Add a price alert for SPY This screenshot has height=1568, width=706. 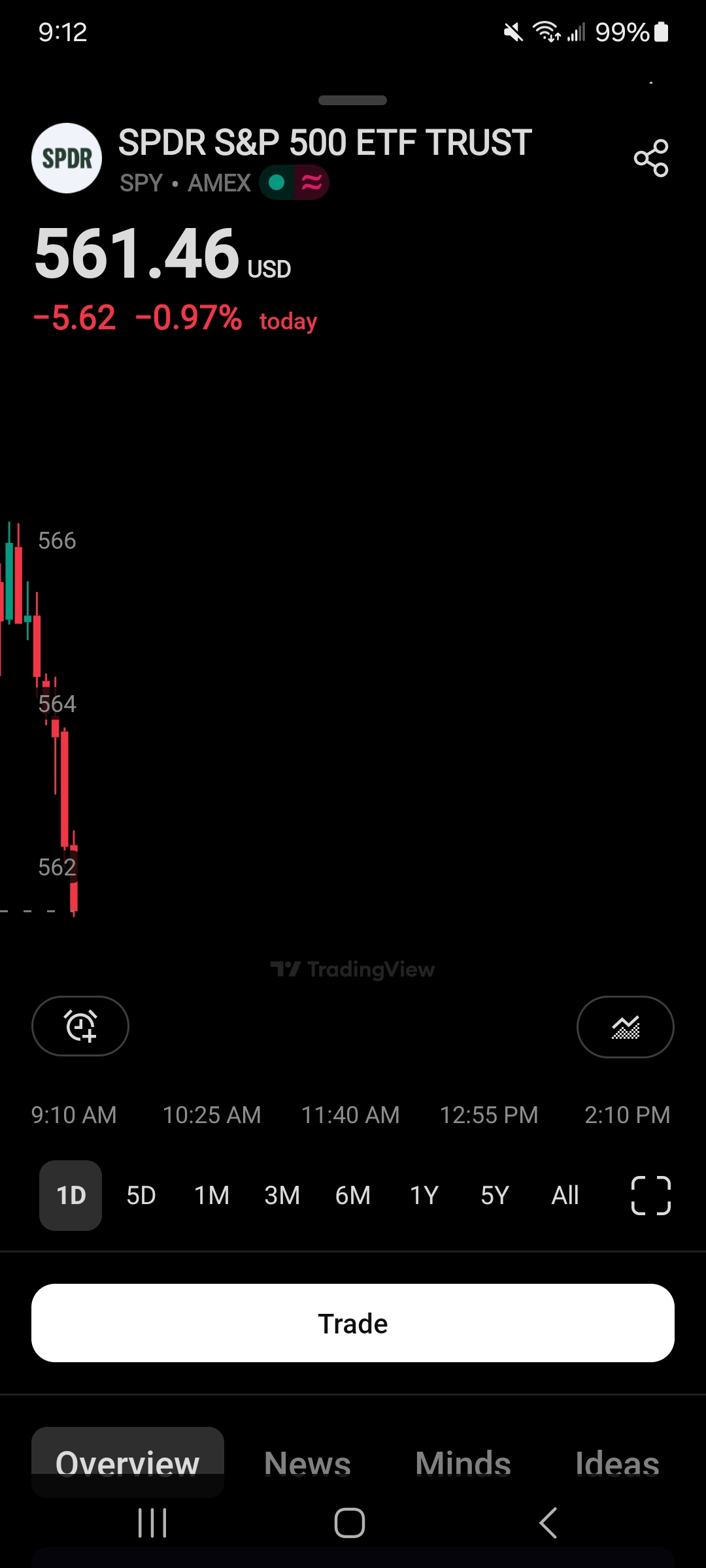tap(80, 1026)
